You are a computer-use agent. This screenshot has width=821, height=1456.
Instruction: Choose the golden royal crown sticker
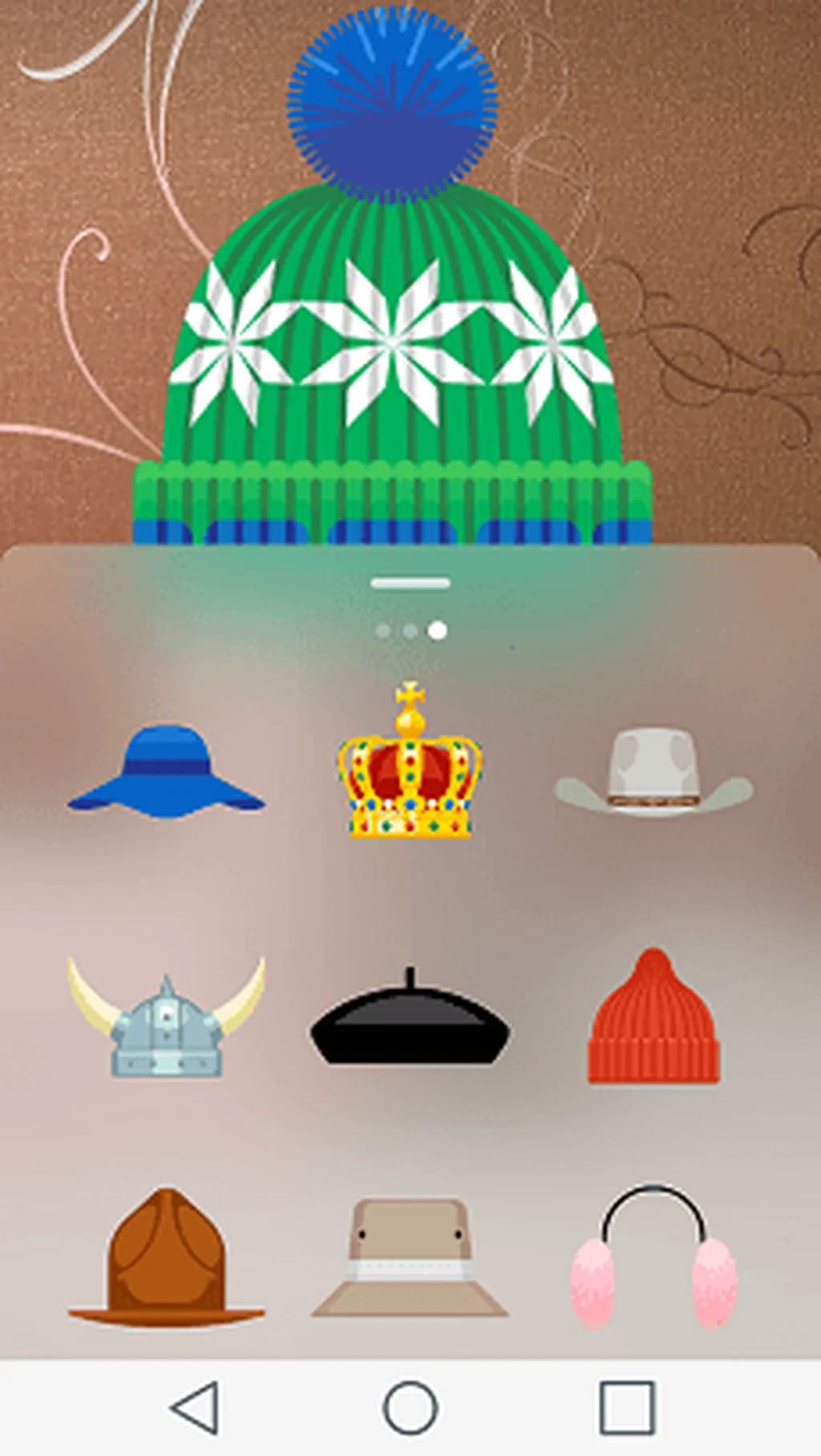(x=410, y=762)
